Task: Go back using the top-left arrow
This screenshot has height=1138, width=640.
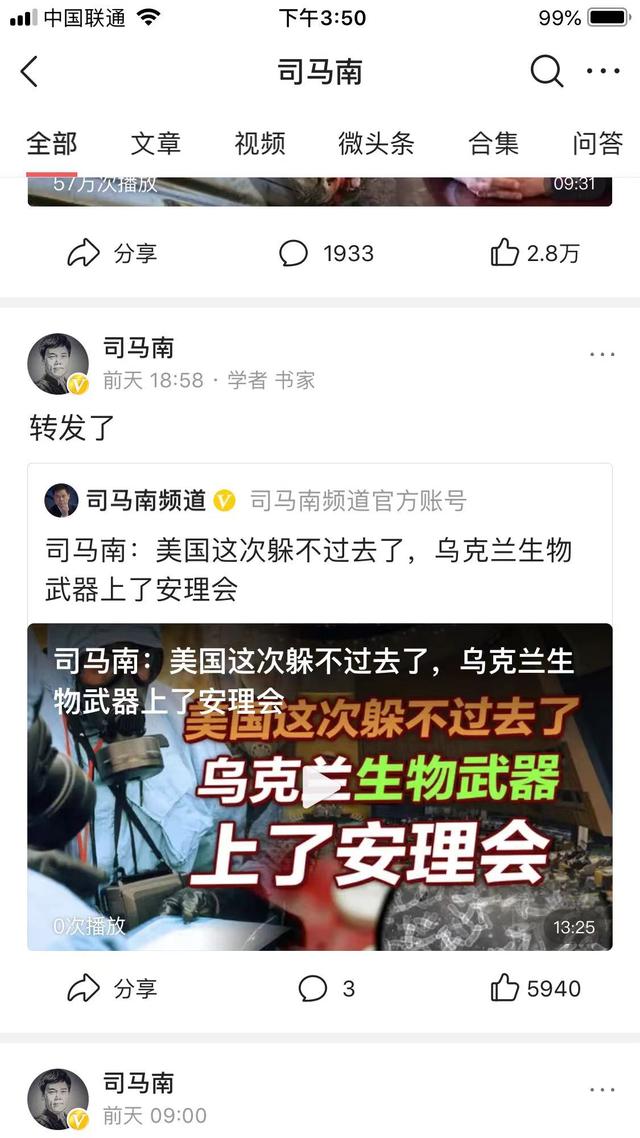Action: 30,72
